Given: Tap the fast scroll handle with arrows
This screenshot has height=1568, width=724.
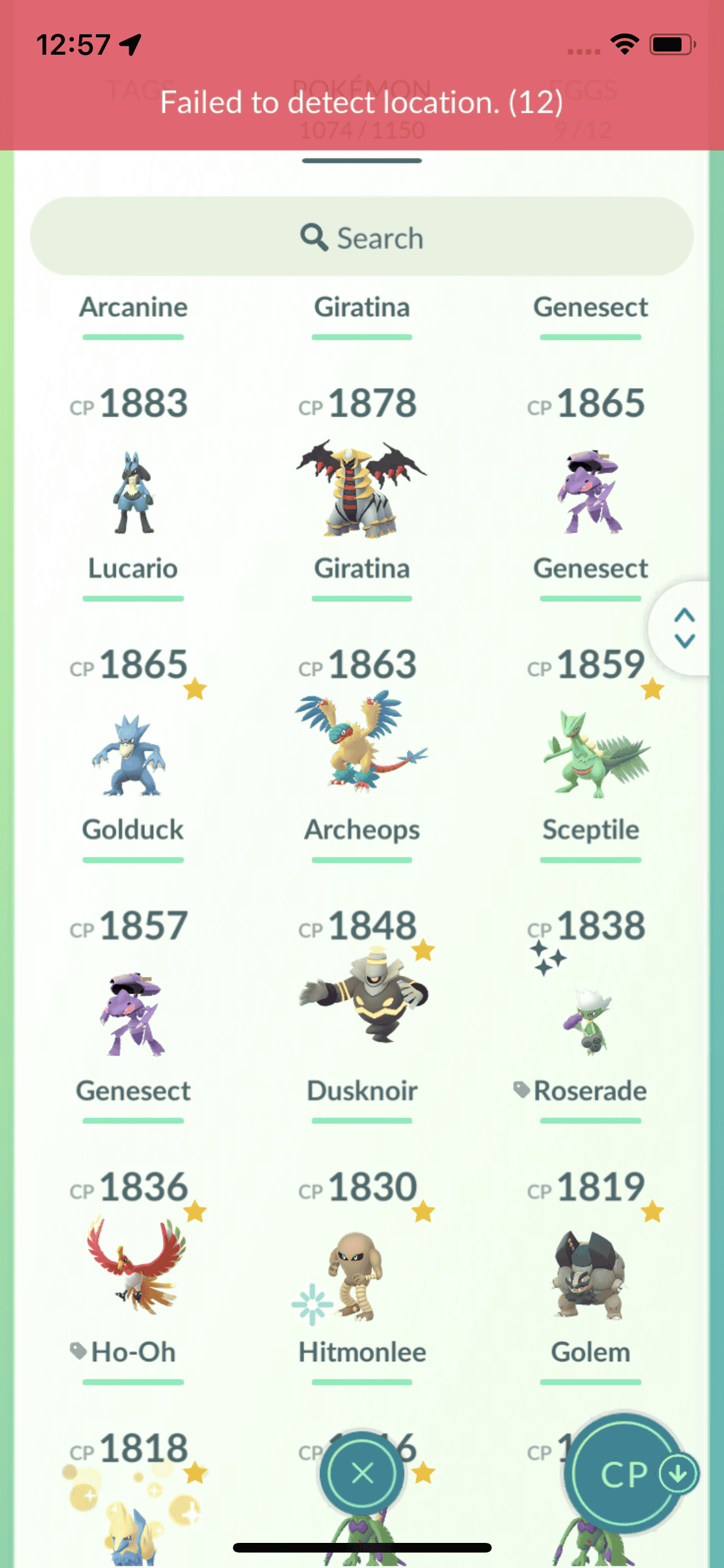Looking at the screenshot, I should [683, 628].
